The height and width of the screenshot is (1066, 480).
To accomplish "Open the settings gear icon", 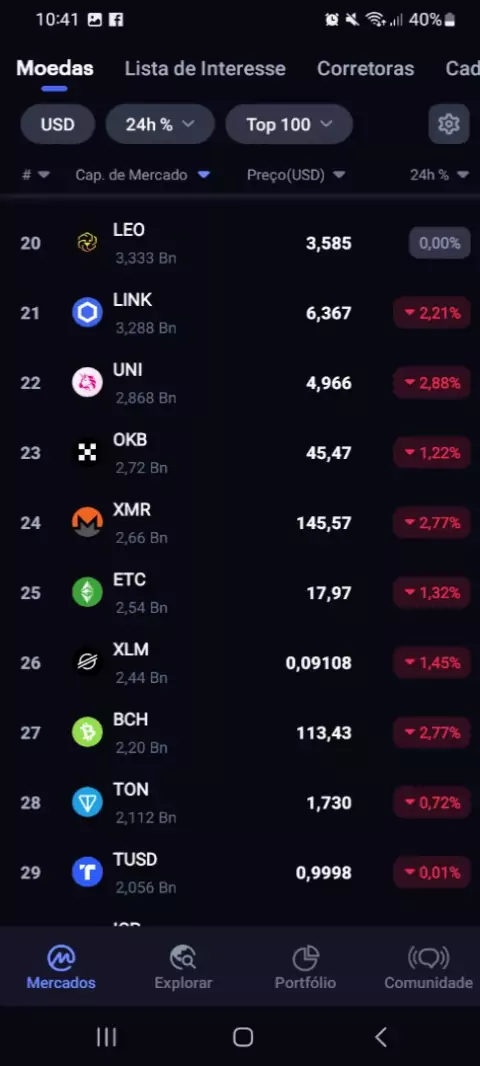I will click(x=449, y=124).
